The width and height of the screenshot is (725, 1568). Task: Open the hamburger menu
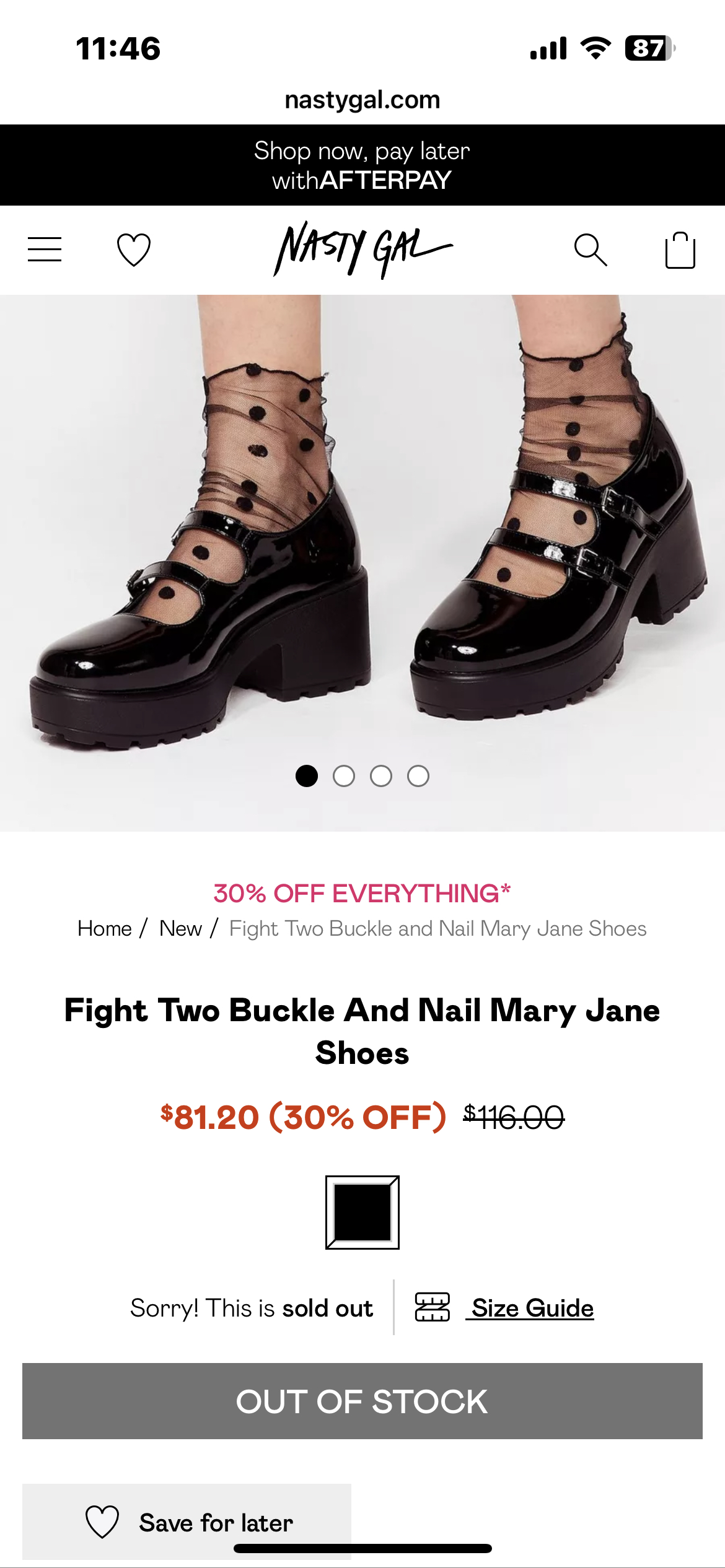point(45,250)
